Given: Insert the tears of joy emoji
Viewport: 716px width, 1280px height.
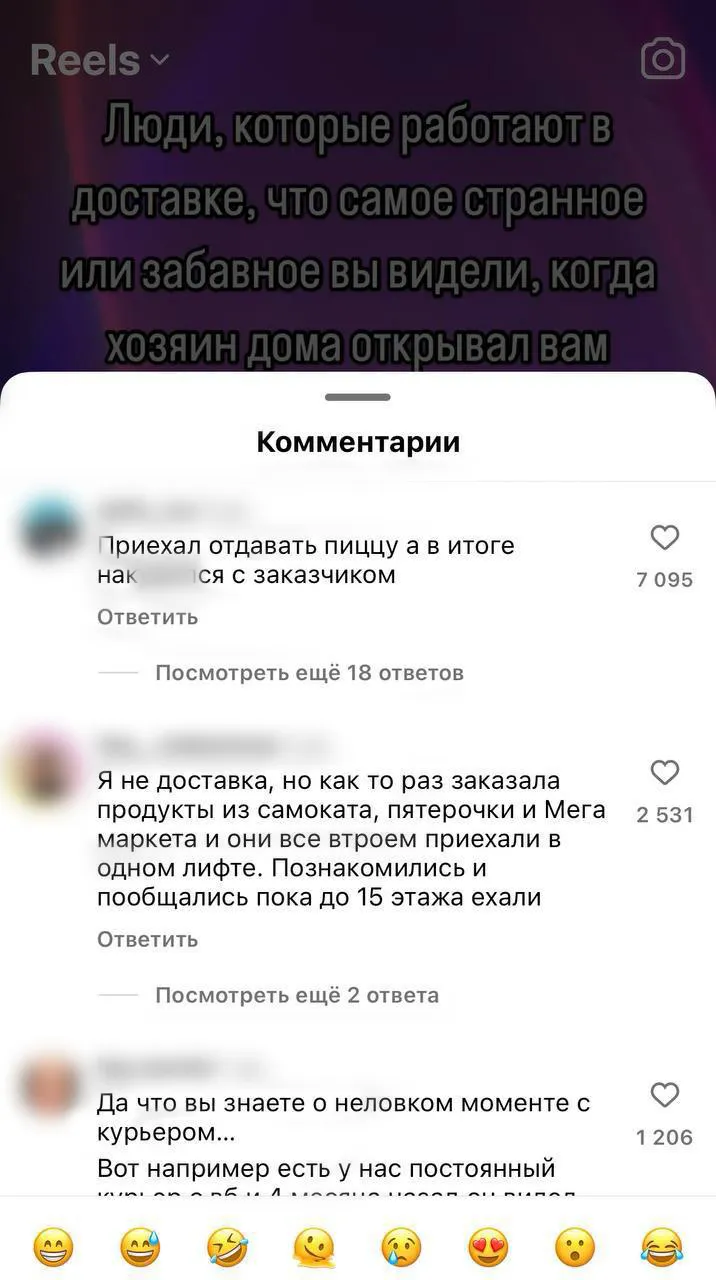Looking at the screenshot, I should click(x=662, y=1247).
